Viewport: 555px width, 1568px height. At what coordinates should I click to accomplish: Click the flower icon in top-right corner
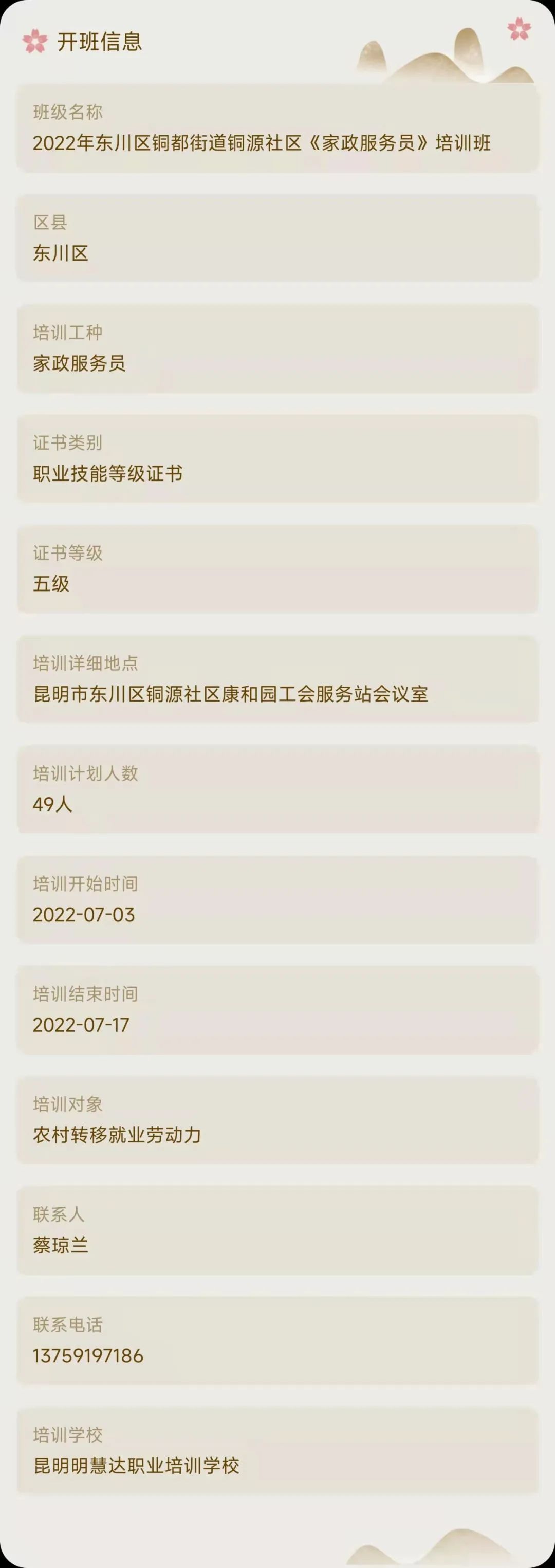[x=519, y=27]
